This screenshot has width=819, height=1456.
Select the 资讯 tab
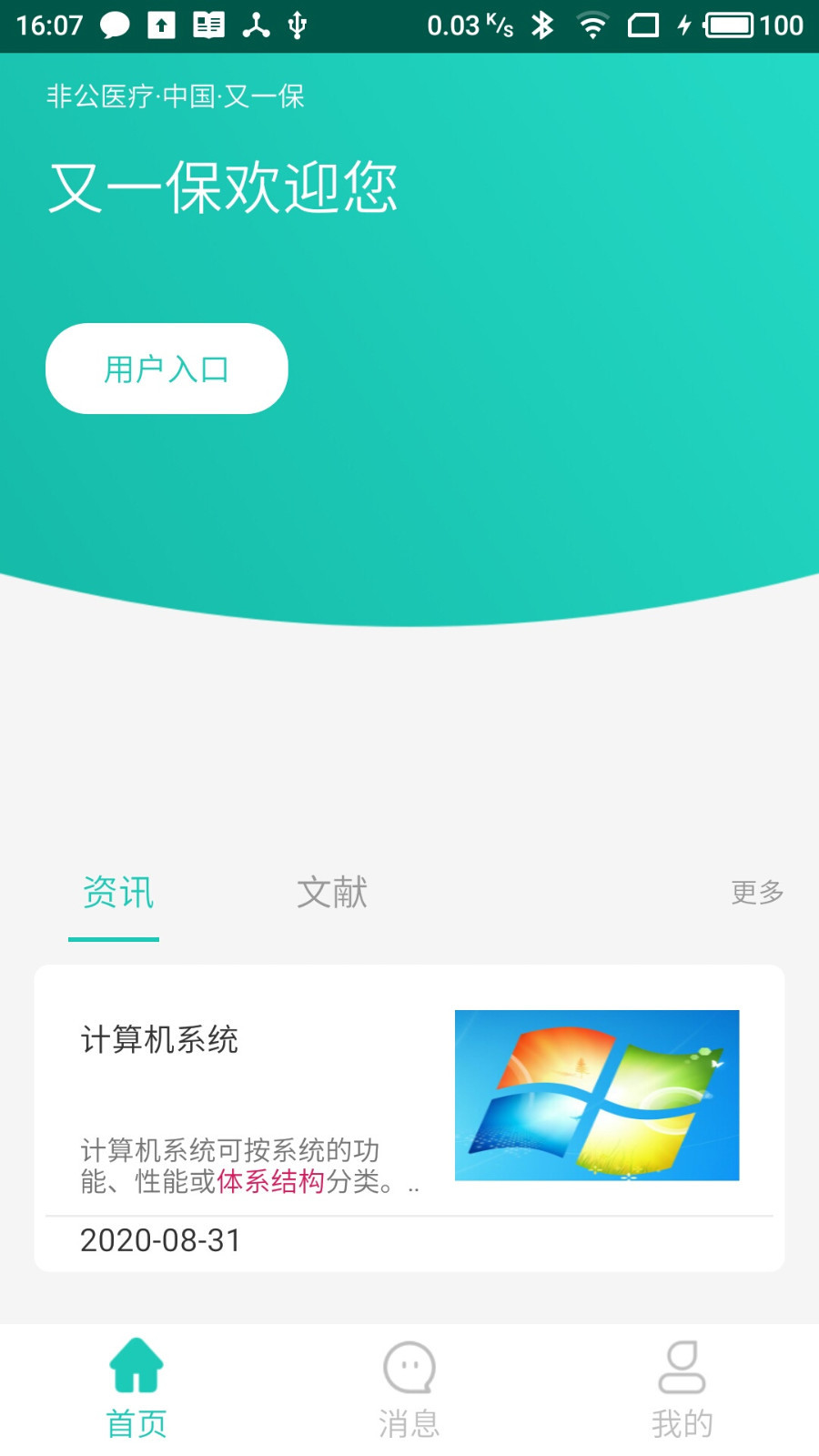tap(117, 893)
